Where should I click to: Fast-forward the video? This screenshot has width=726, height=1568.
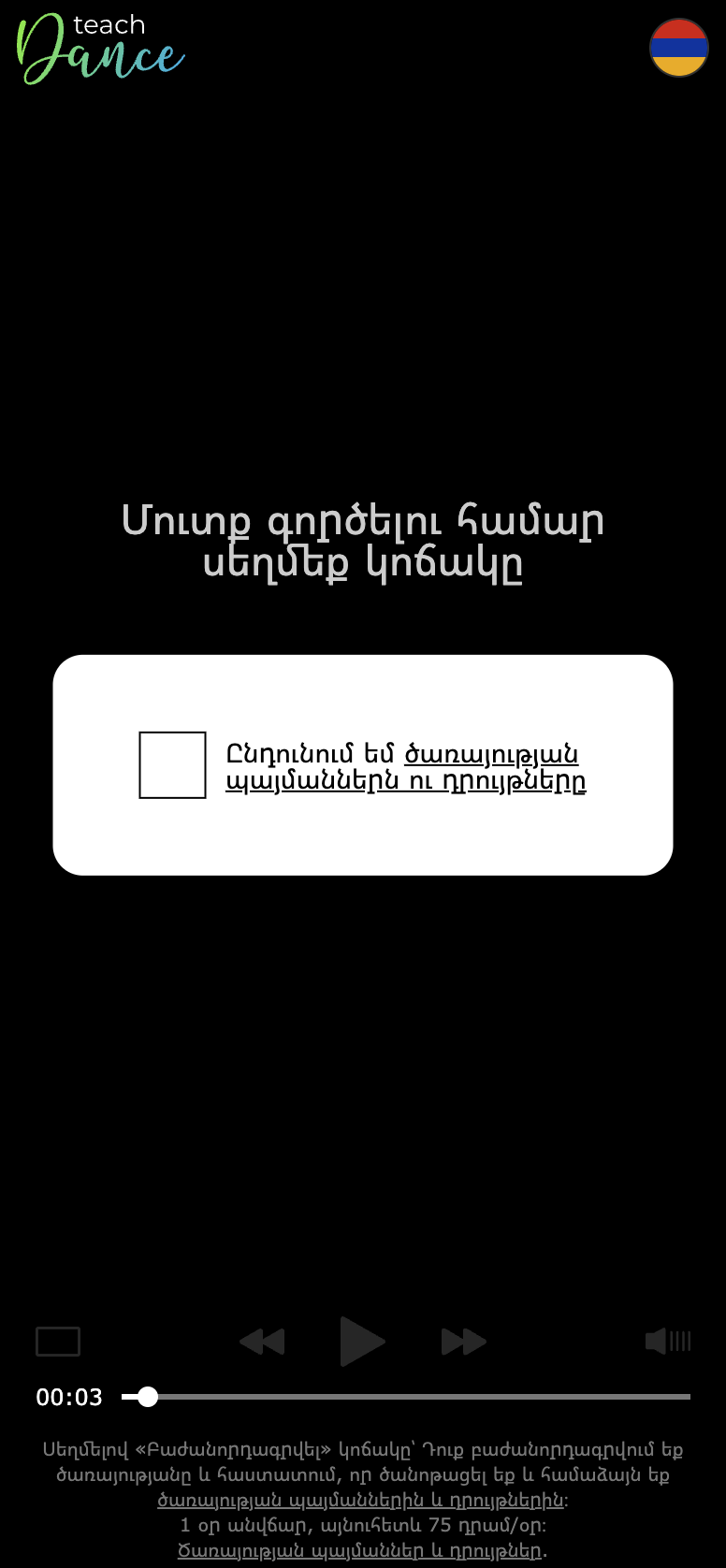pyautogui.click(x=463, y=1342)
